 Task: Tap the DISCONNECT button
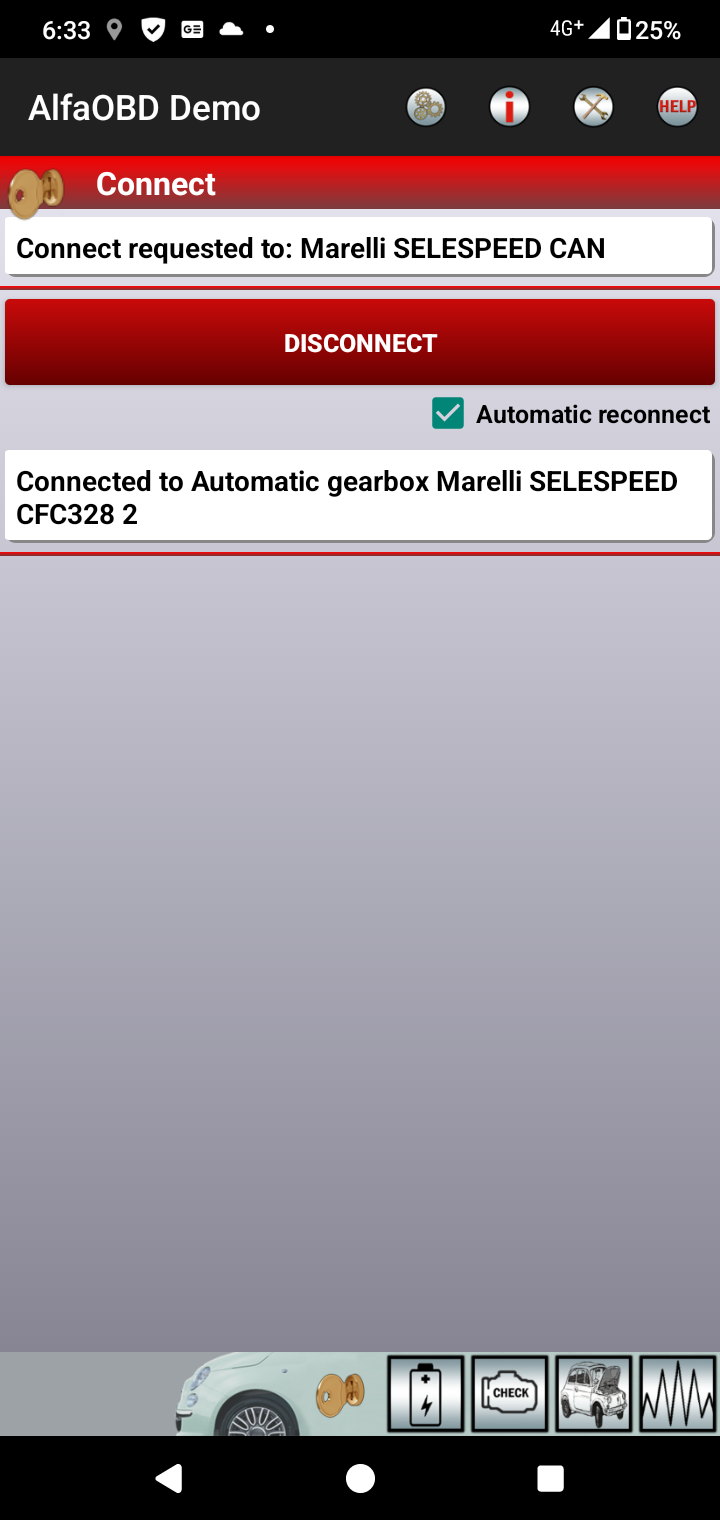360,343
